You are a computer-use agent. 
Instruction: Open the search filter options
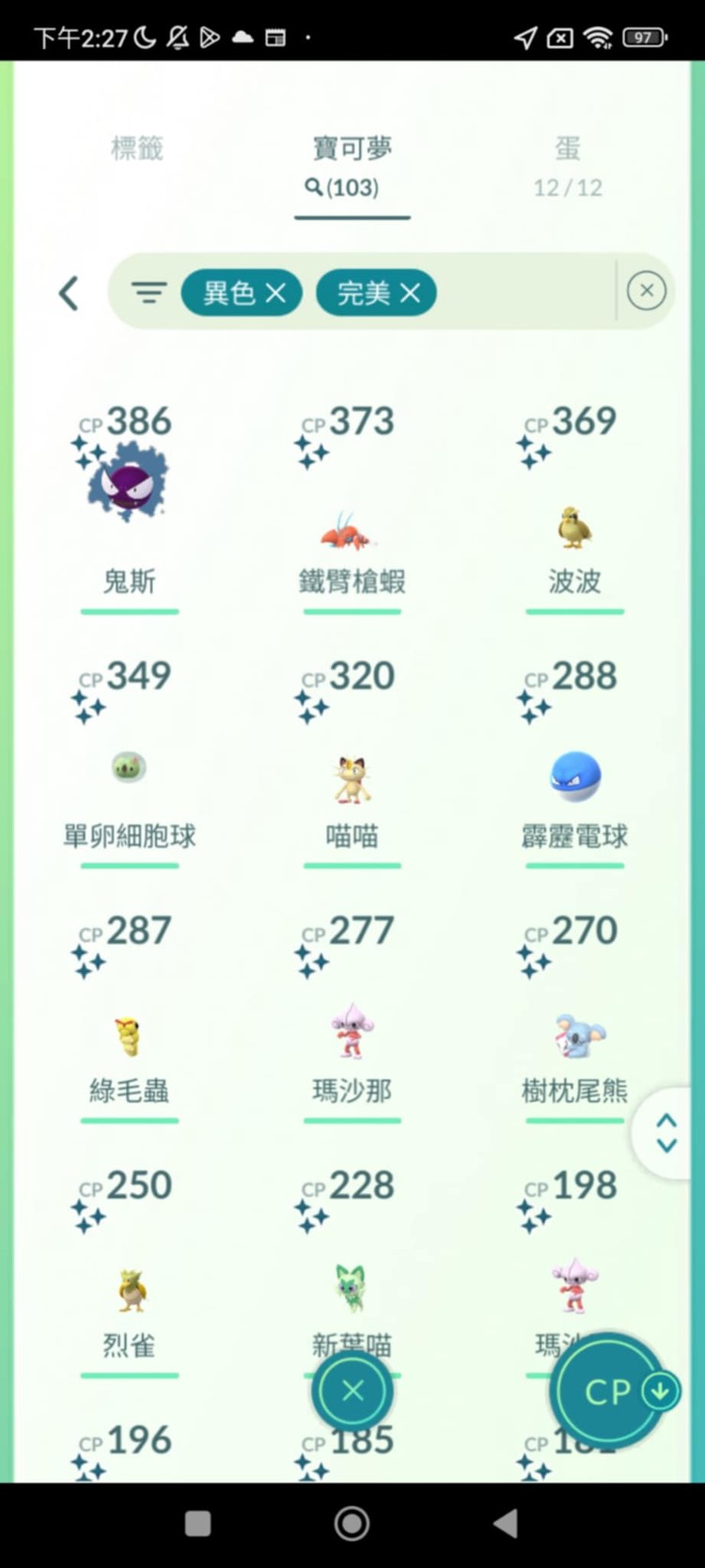coord(149,292)
